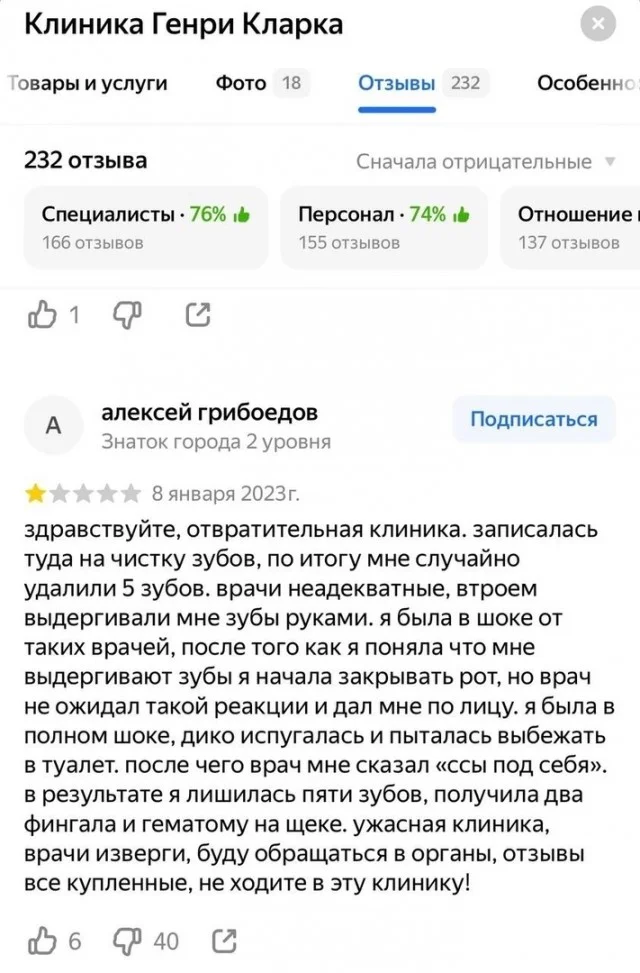640x973 pixels.
Task: Open алексей грибоедов's profile
Action: click(210, 414)
